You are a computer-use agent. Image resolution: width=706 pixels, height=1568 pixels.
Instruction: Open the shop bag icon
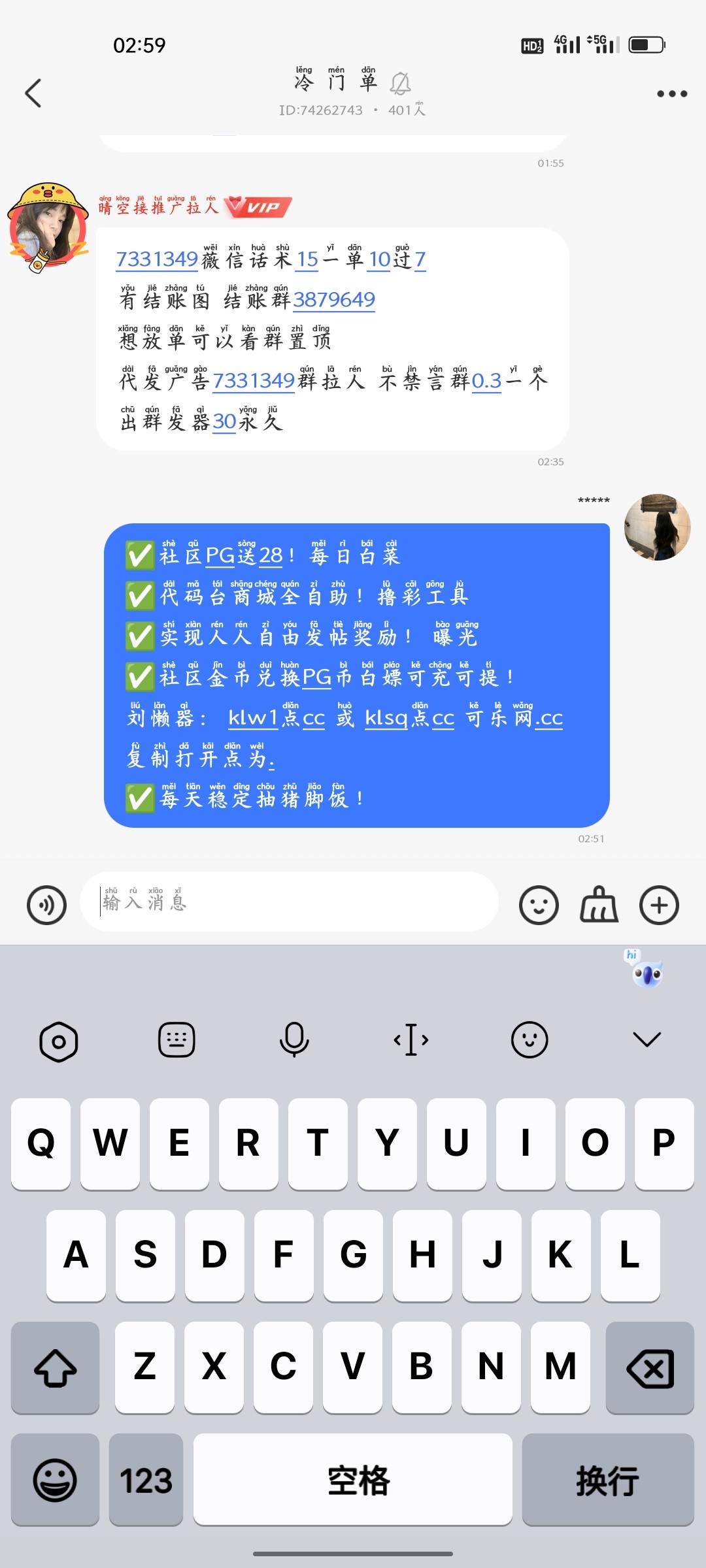coord(599,905)
